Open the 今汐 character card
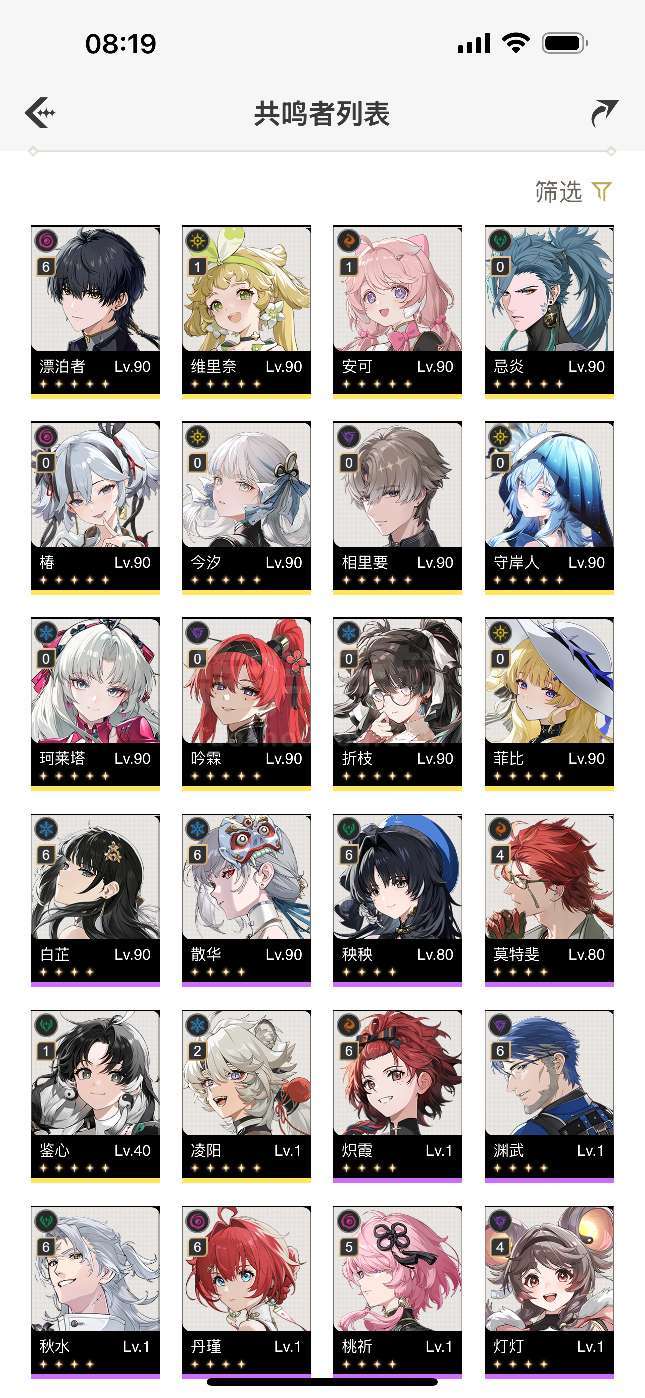 coord(246,508)
